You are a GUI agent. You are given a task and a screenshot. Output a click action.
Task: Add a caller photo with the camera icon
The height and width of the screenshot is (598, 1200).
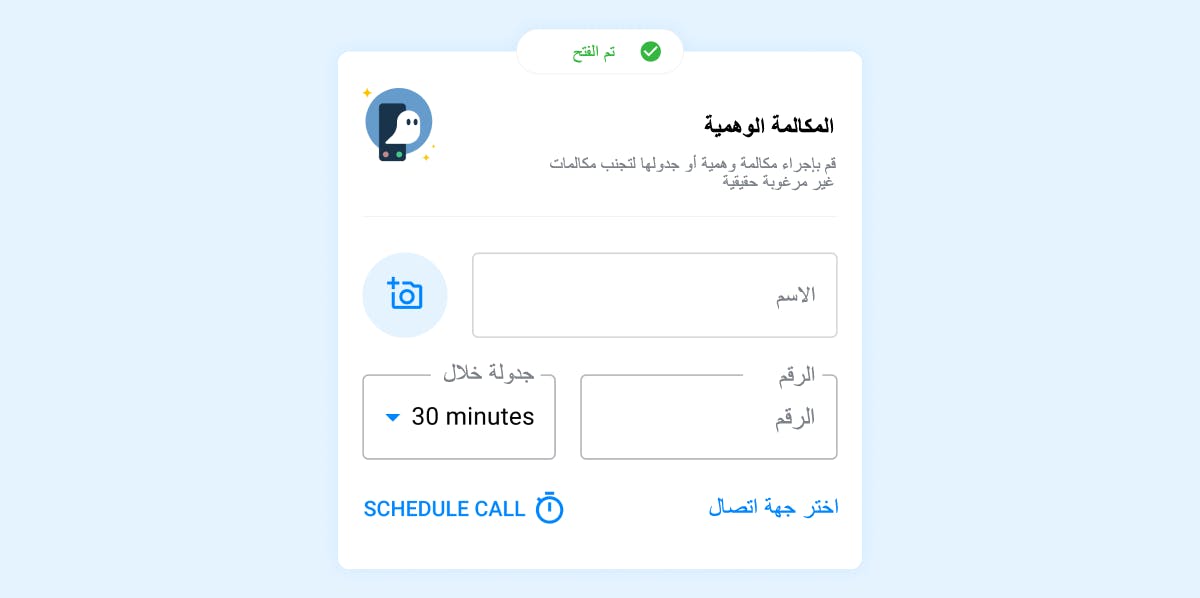pos(405,295)
